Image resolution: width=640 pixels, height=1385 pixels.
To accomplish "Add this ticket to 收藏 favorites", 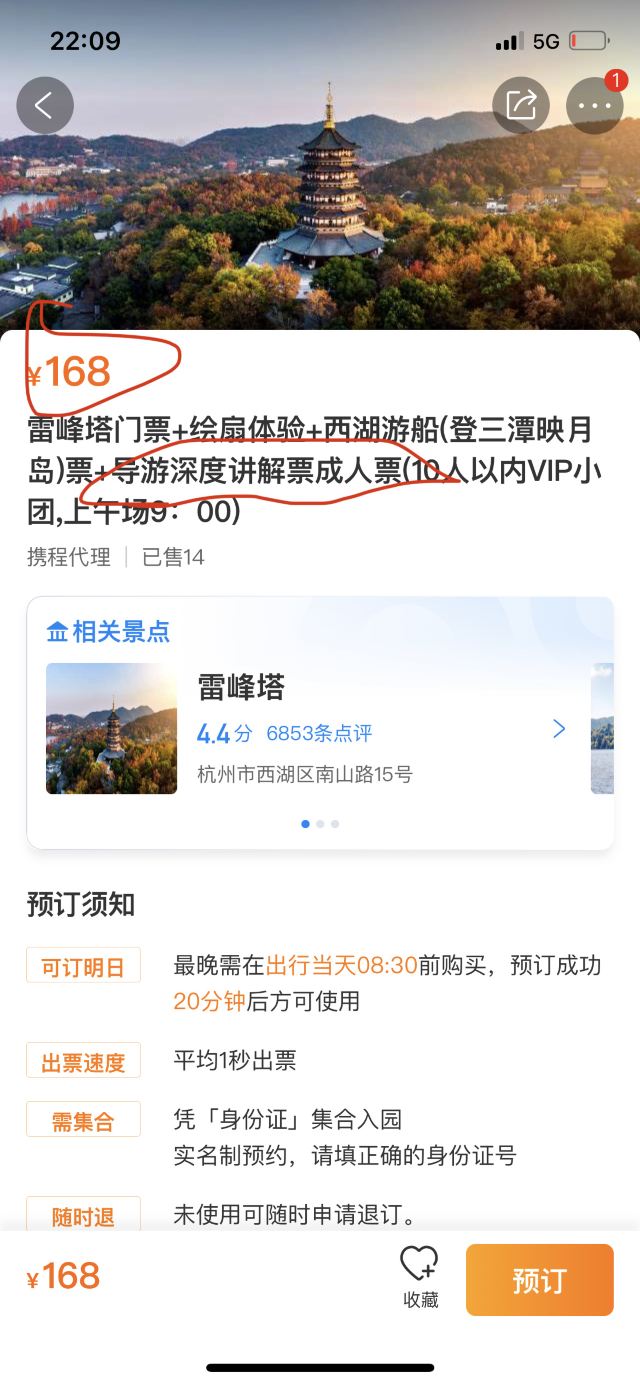I will [420, 1278].
